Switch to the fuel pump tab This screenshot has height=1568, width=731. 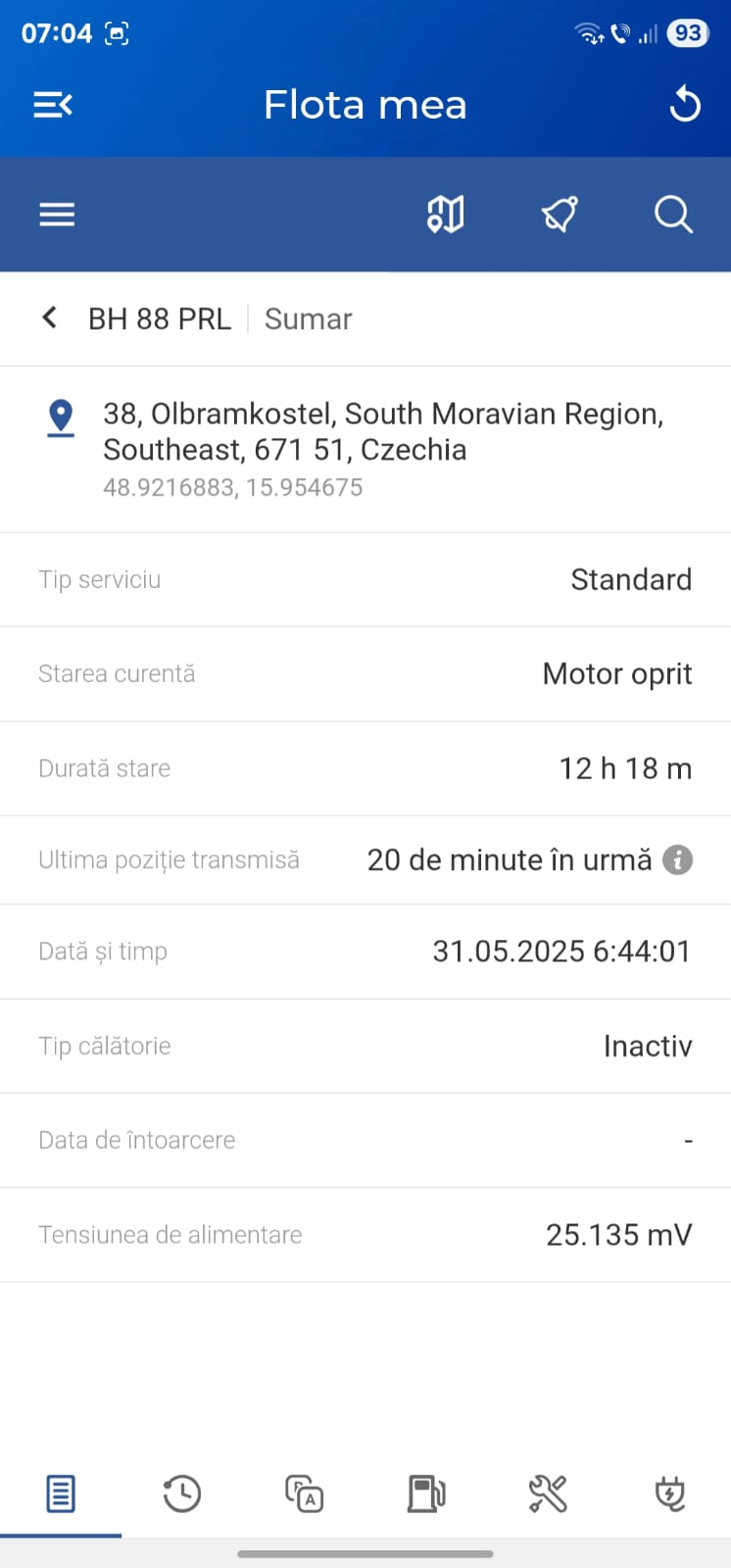pyautogui.click(x=426, y=1494)
